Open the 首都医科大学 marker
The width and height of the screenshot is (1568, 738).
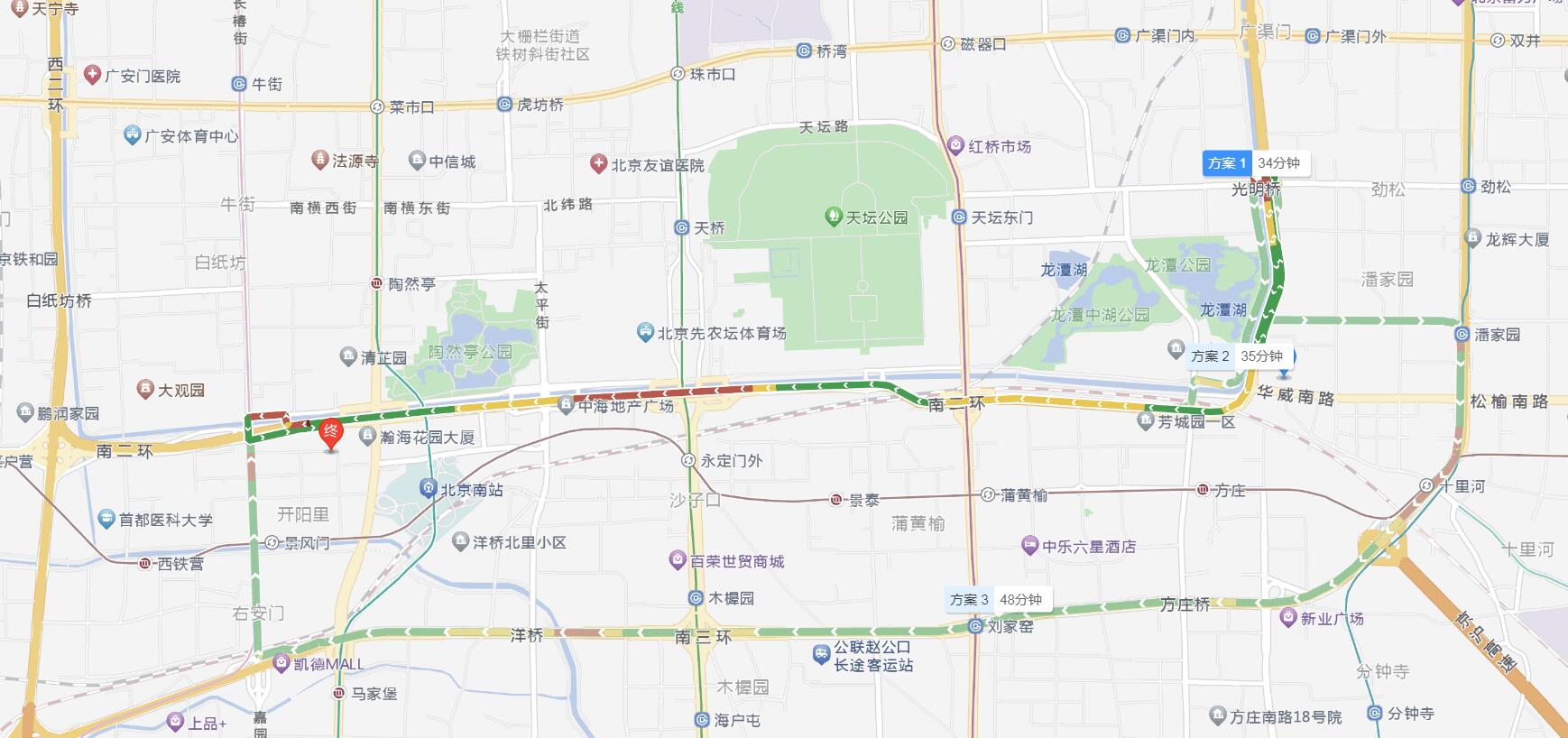click(x=106, y=520)
